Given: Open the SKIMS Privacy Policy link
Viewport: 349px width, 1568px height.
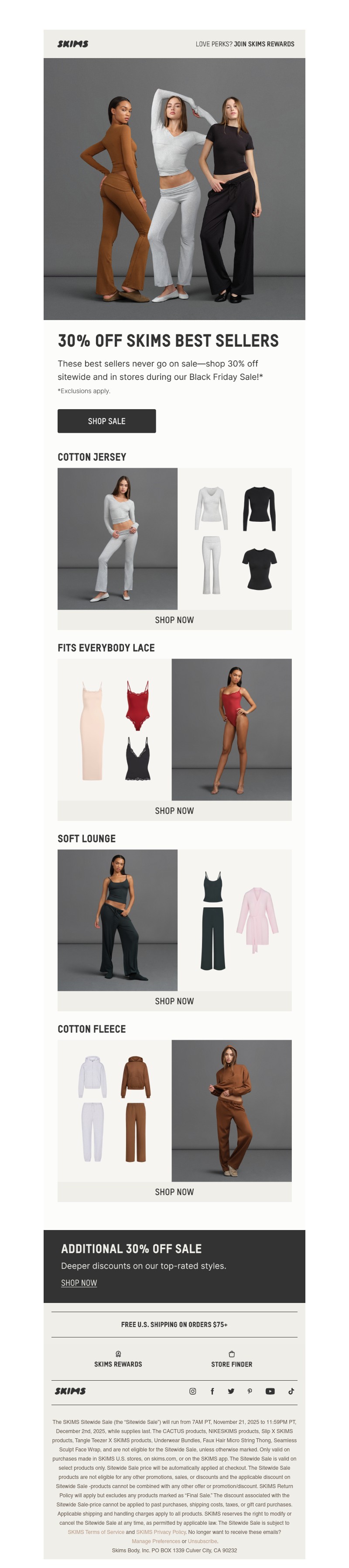Looking at the screenshot, I should coord(161,1531).
